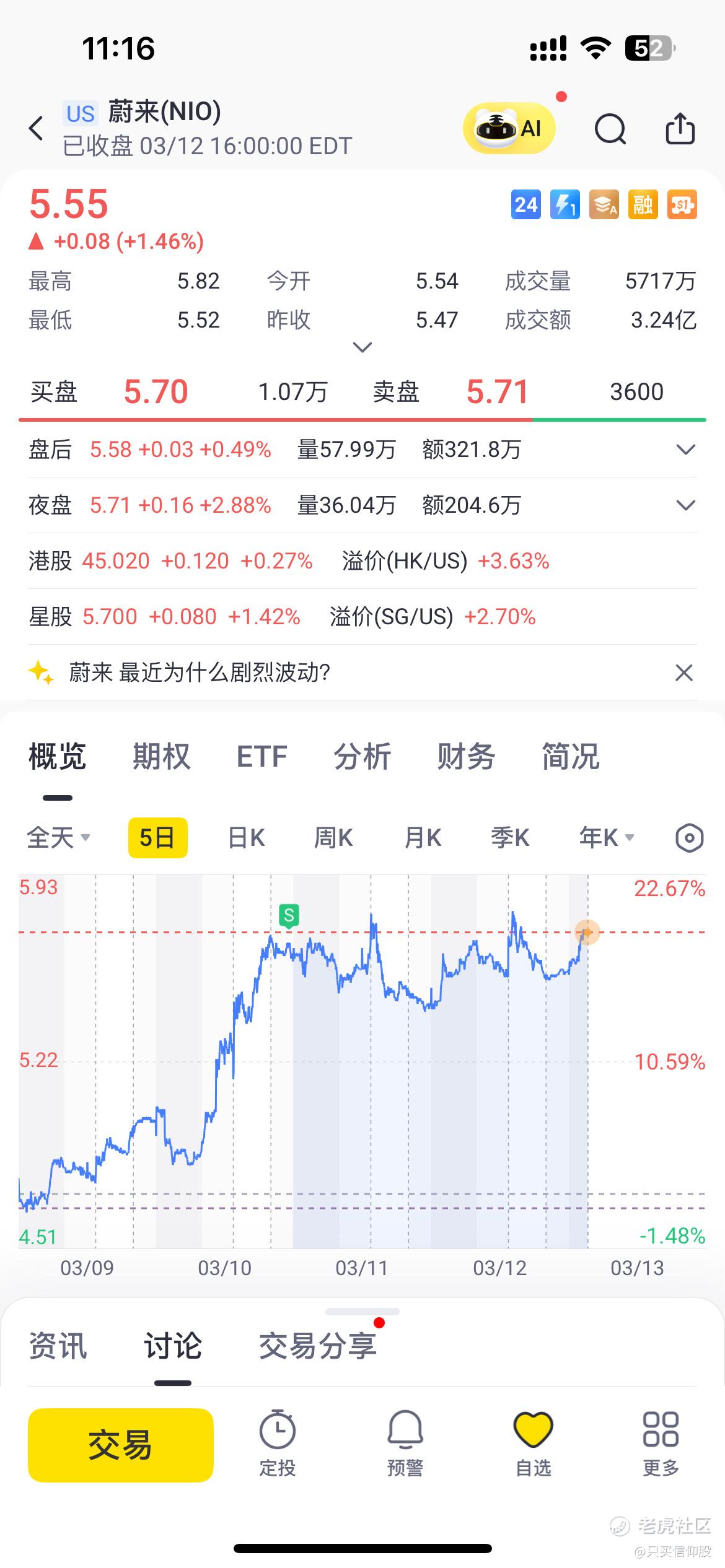Select the 周K chart period

[x=333, y=838]
